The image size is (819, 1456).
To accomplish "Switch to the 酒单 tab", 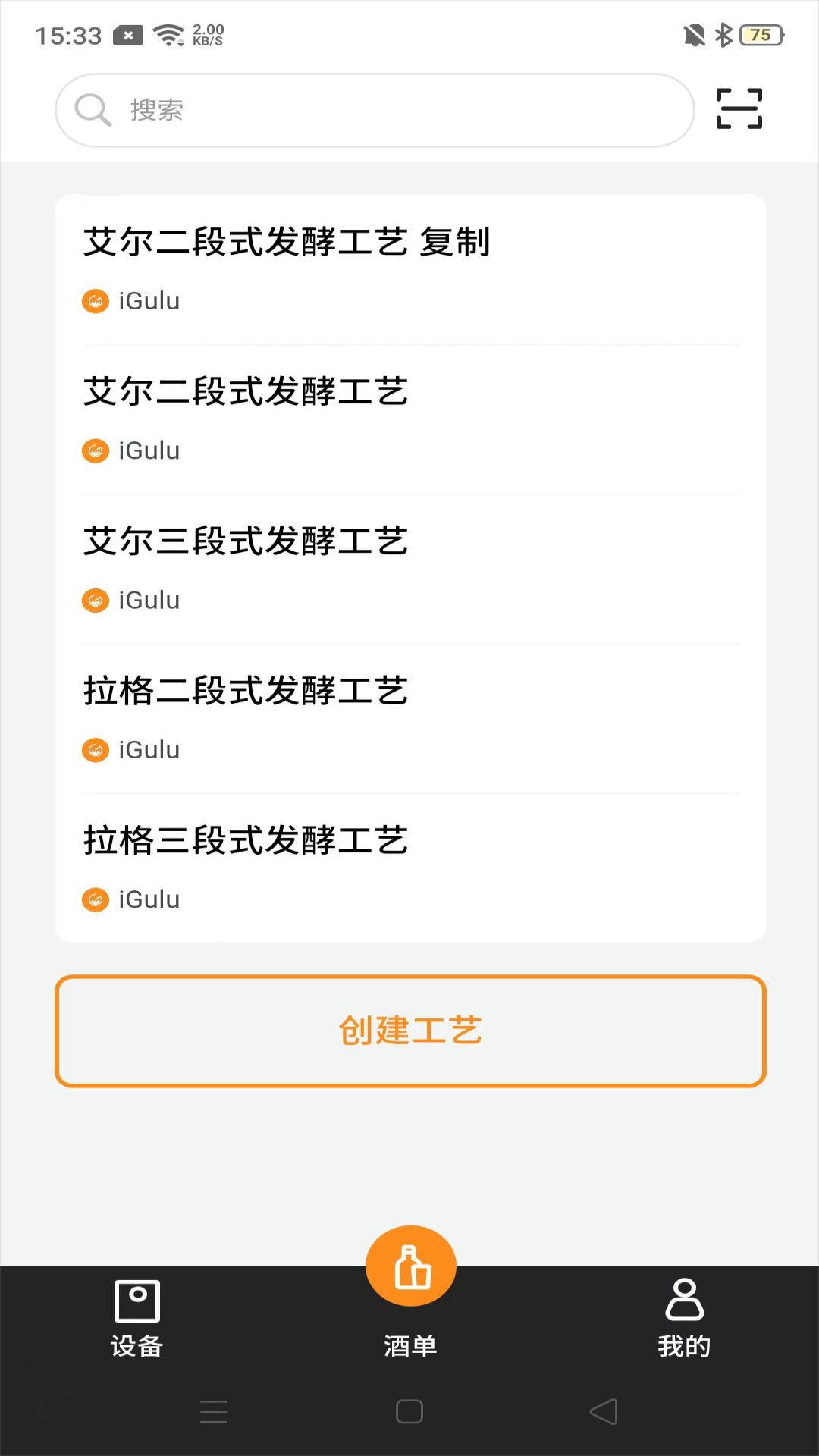I will coord(409,1346).
